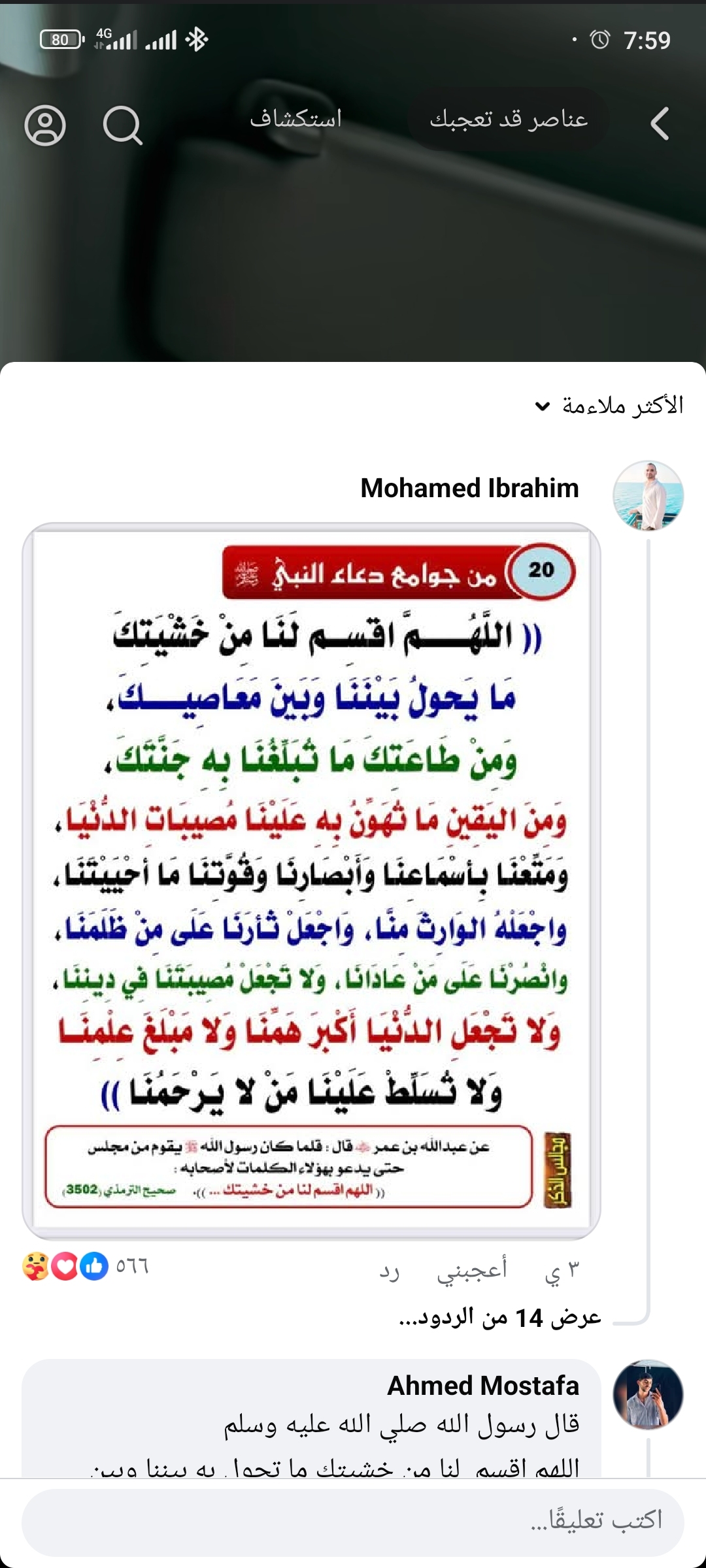Go back using the top arrow

pyautogui.click(x=660, y=124)
